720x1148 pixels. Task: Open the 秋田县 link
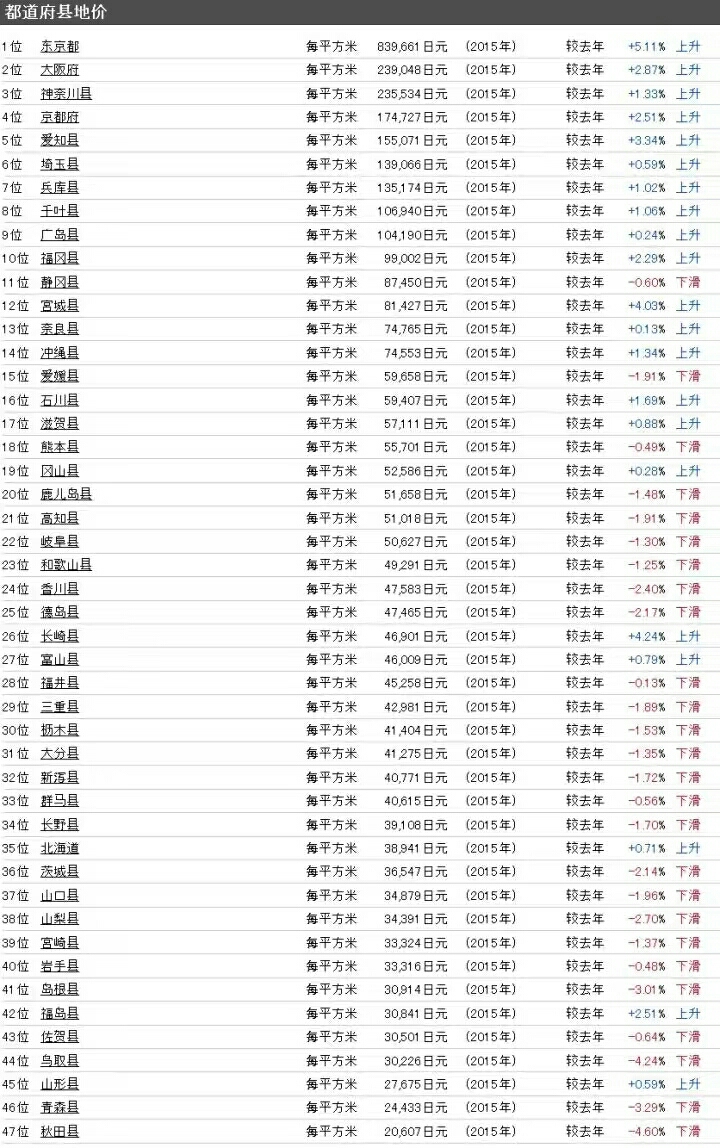59,1131
